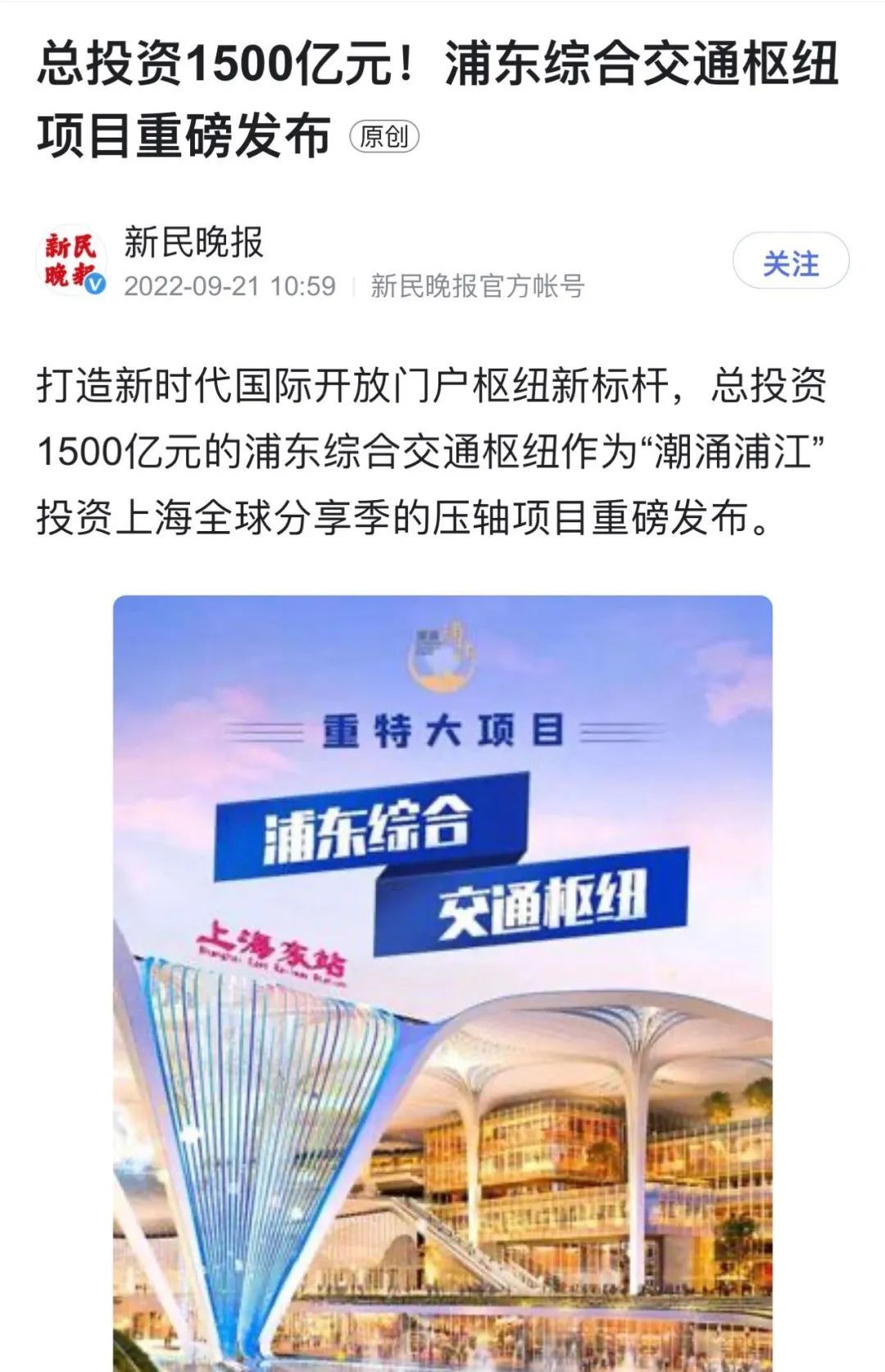Screen dimensions: 885x1372
Task: Open the 新民晚报 account name
Action: click(193, 242)
